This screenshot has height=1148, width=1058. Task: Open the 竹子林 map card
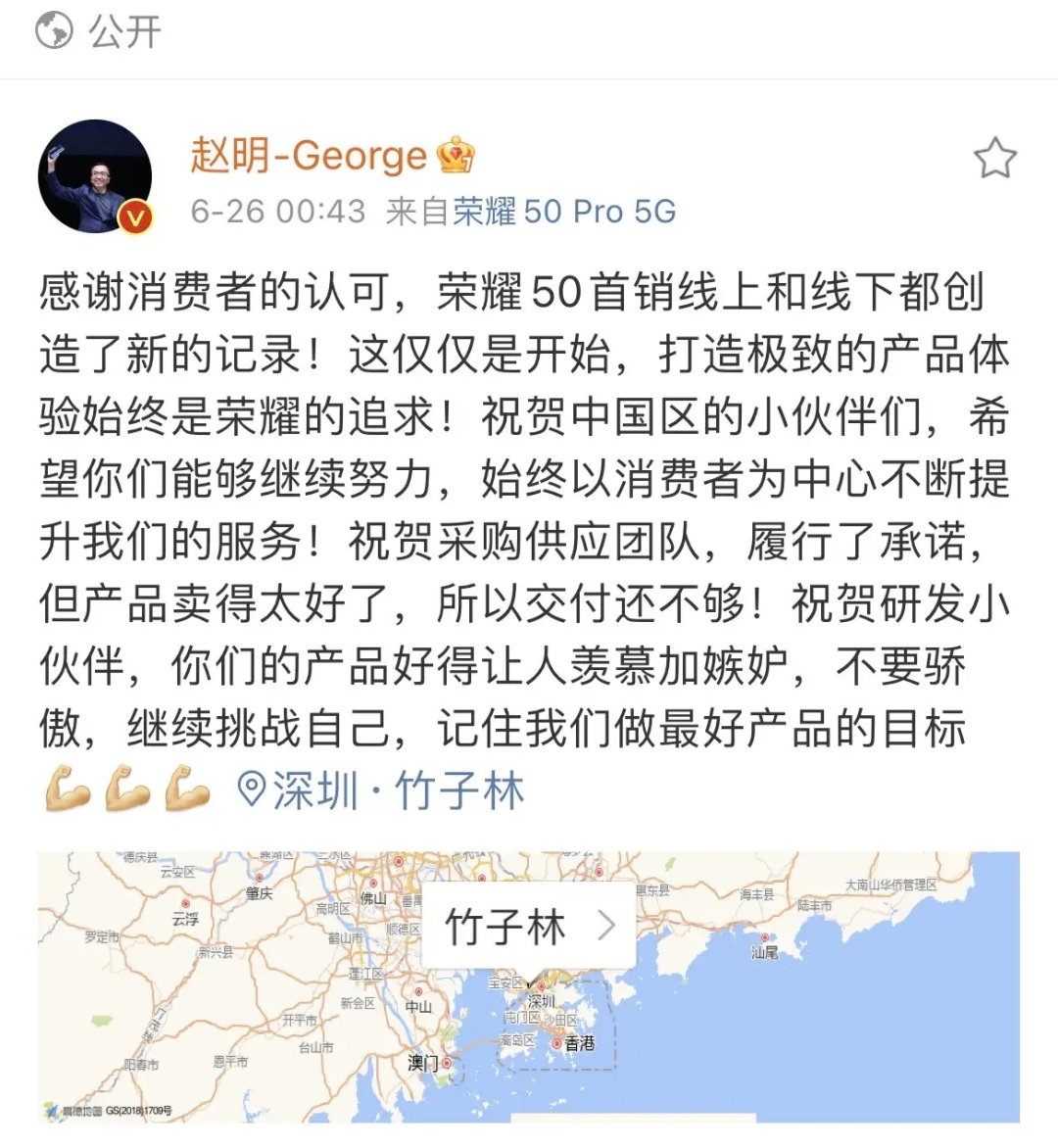[529, 926]
